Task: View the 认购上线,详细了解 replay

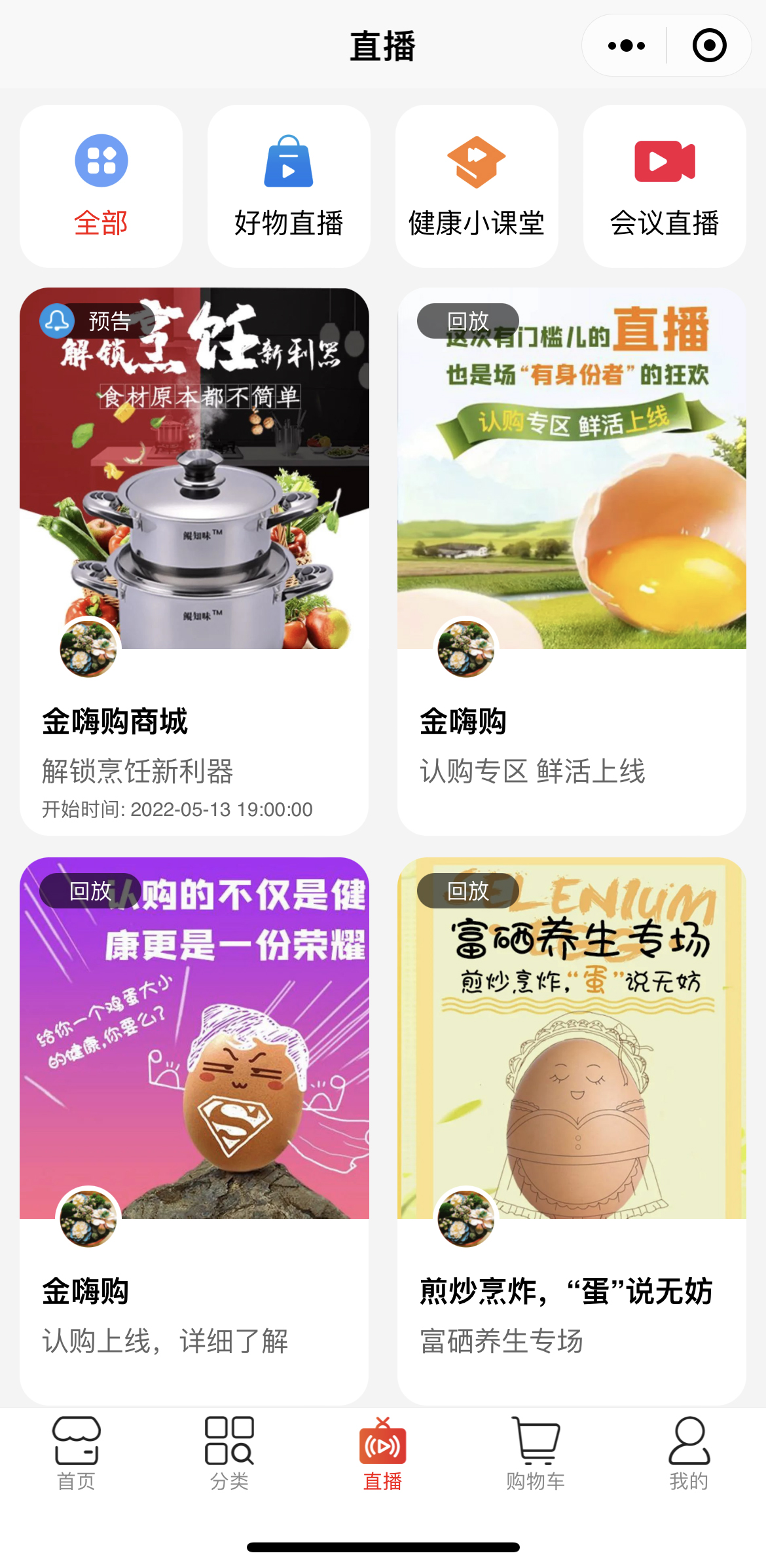Action: pyautogui.click(x=194, y=1130)
